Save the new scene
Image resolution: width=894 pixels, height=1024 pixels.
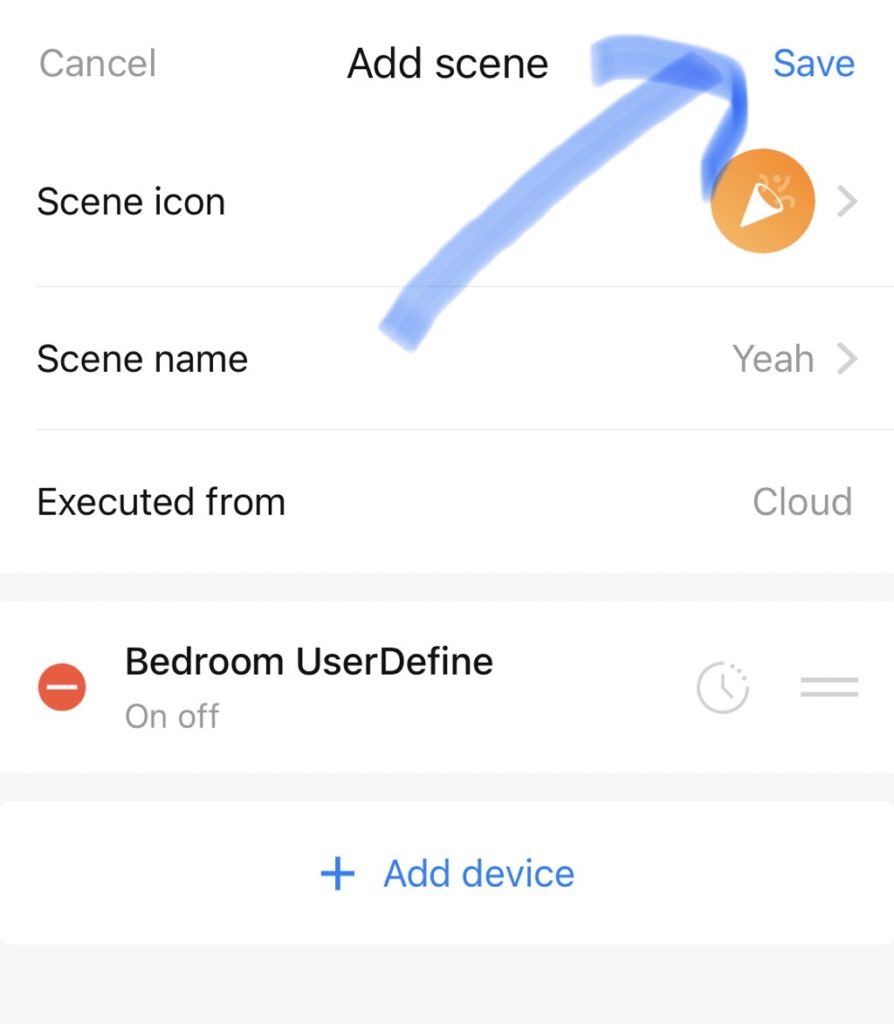point(813,64)
